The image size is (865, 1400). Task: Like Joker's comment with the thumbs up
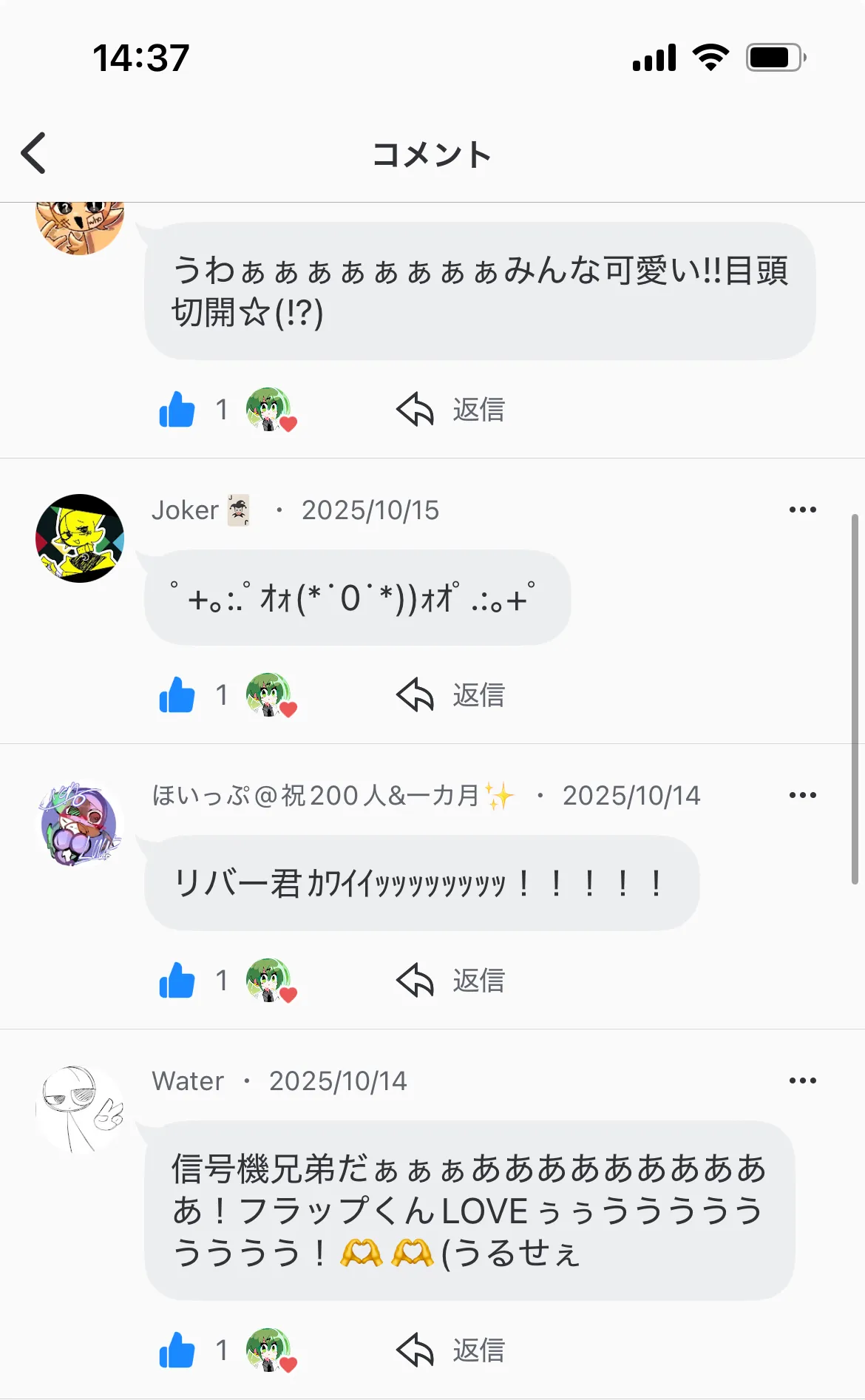177,695
